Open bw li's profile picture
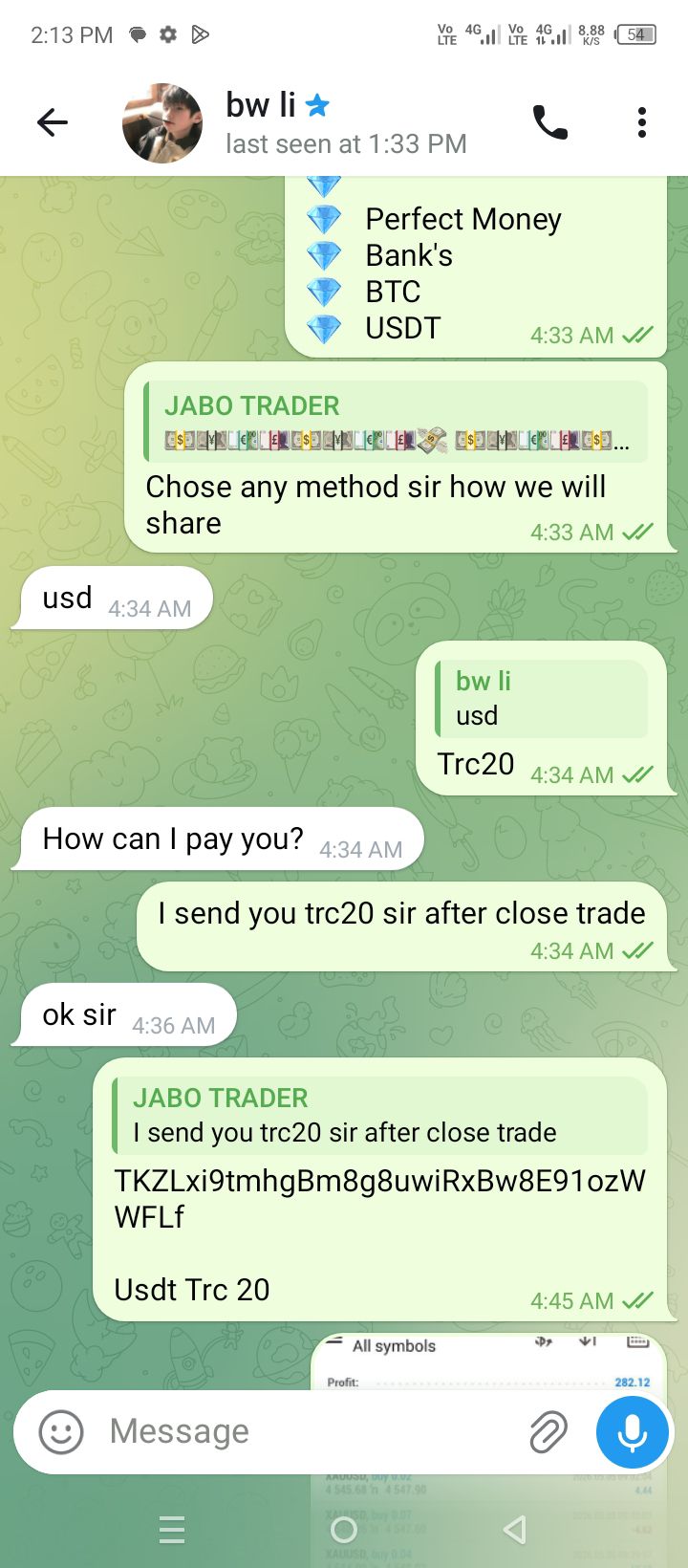 [162, 123]
